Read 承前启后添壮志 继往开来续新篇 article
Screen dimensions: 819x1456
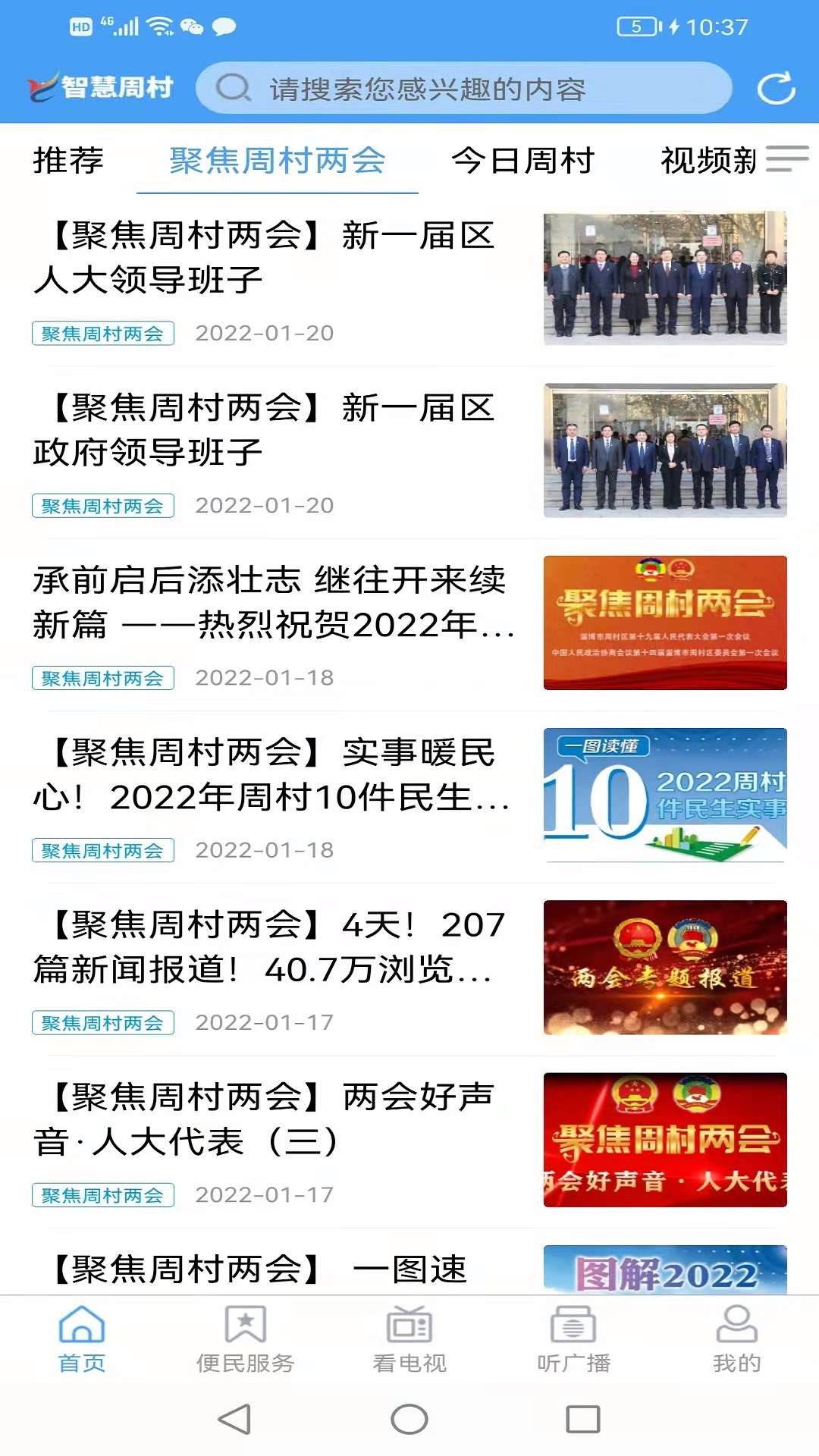click(x=273, y=603)
